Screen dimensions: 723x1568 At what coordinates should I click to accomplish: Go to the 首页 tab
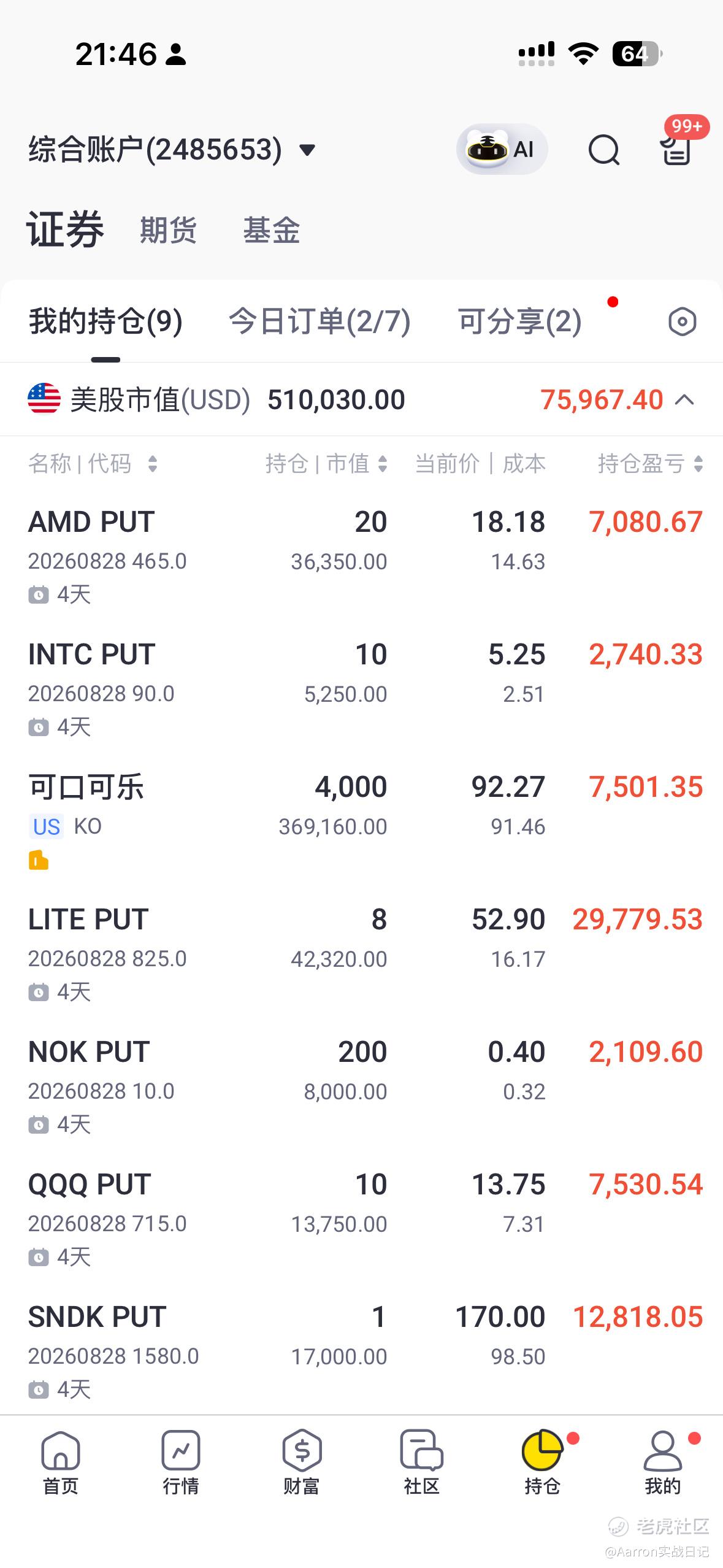[x=60, y=1462]
